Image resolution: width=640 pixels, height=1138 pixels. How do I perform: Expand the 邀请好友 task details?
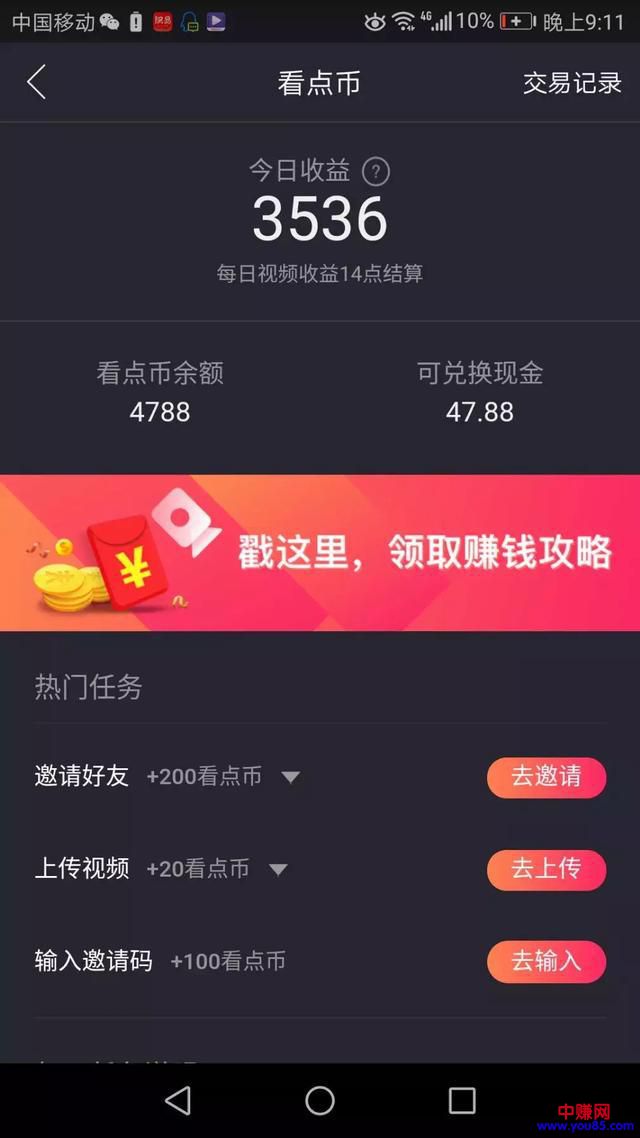pyautogui.click(x=290, y=777)
